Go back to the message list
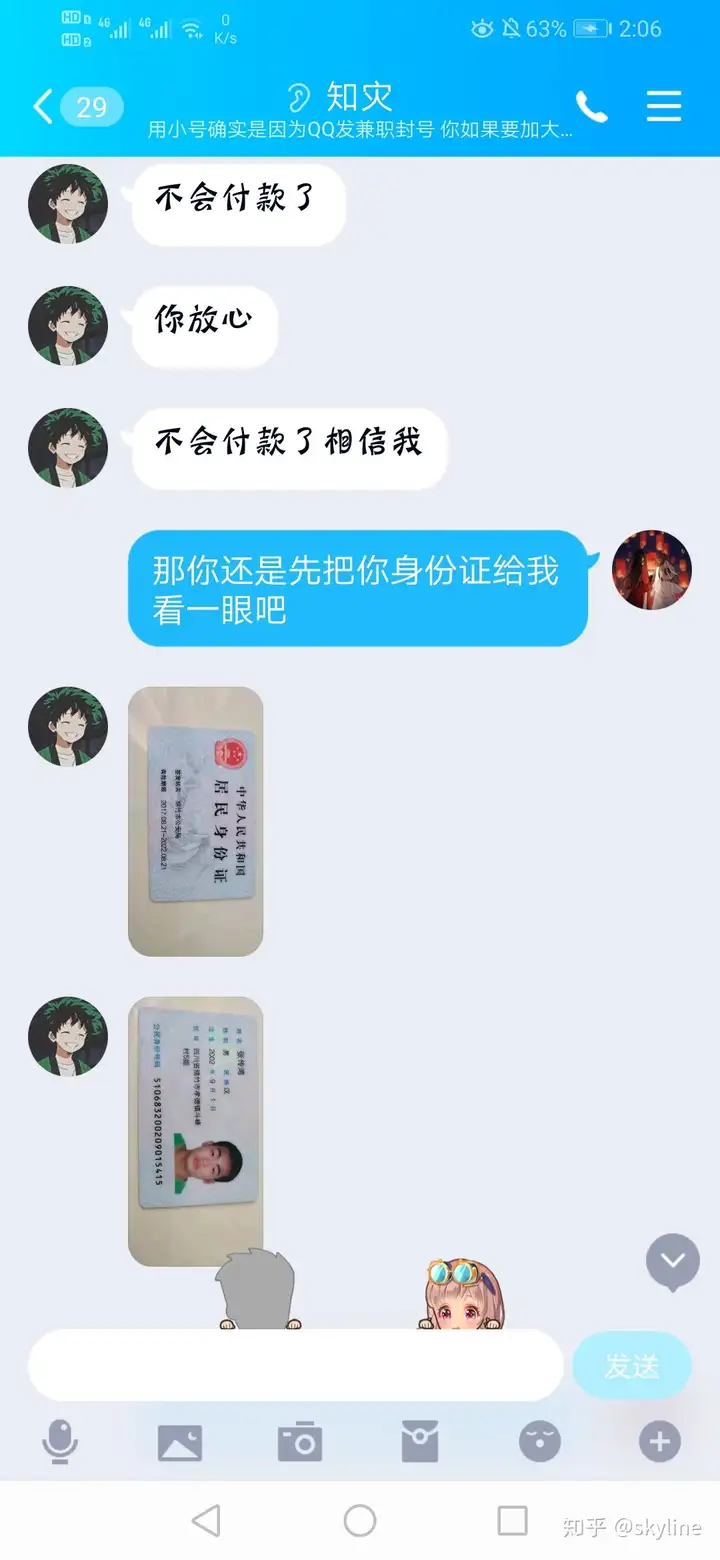The image size is (720, 1560). click(42, 106)
